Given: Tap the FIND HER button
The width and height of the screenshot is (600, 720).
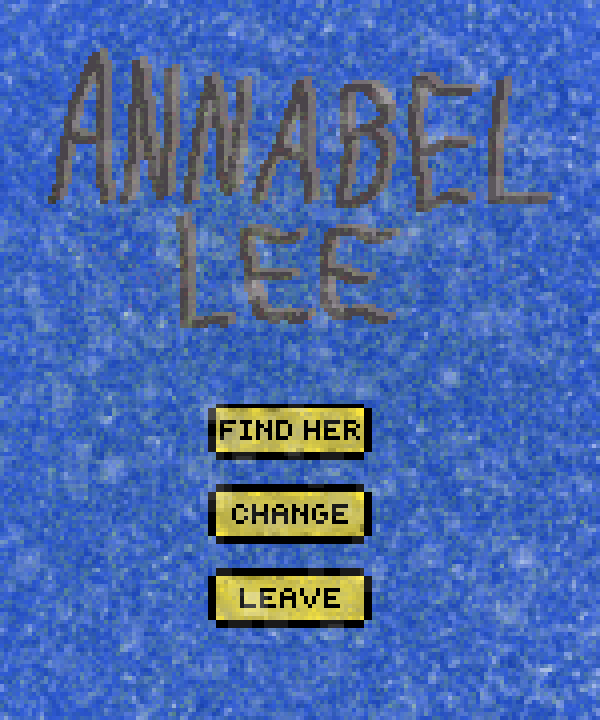Looking at the screenshot, I should point(290,431).
